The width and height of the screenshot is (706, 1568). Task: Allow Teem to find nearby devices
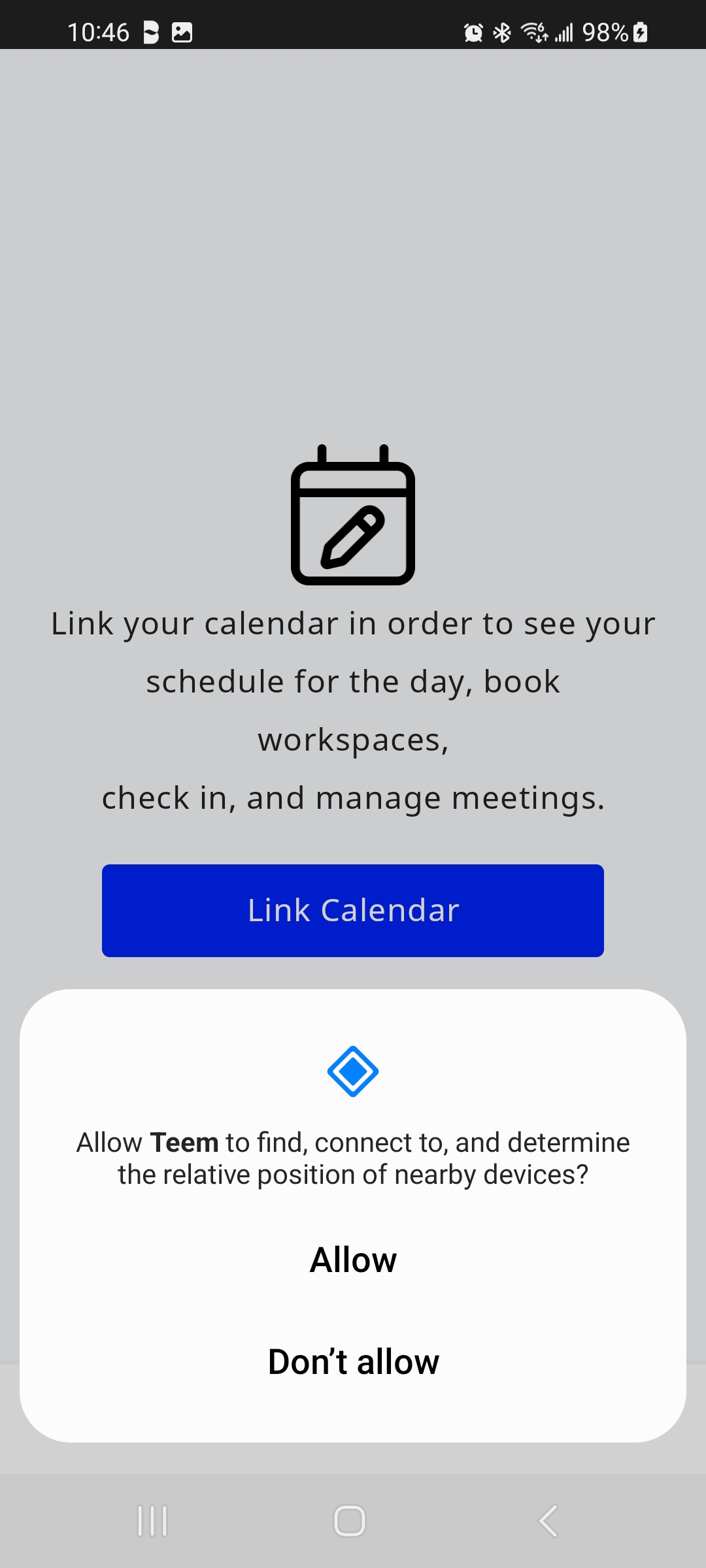tap(353, 1260)
